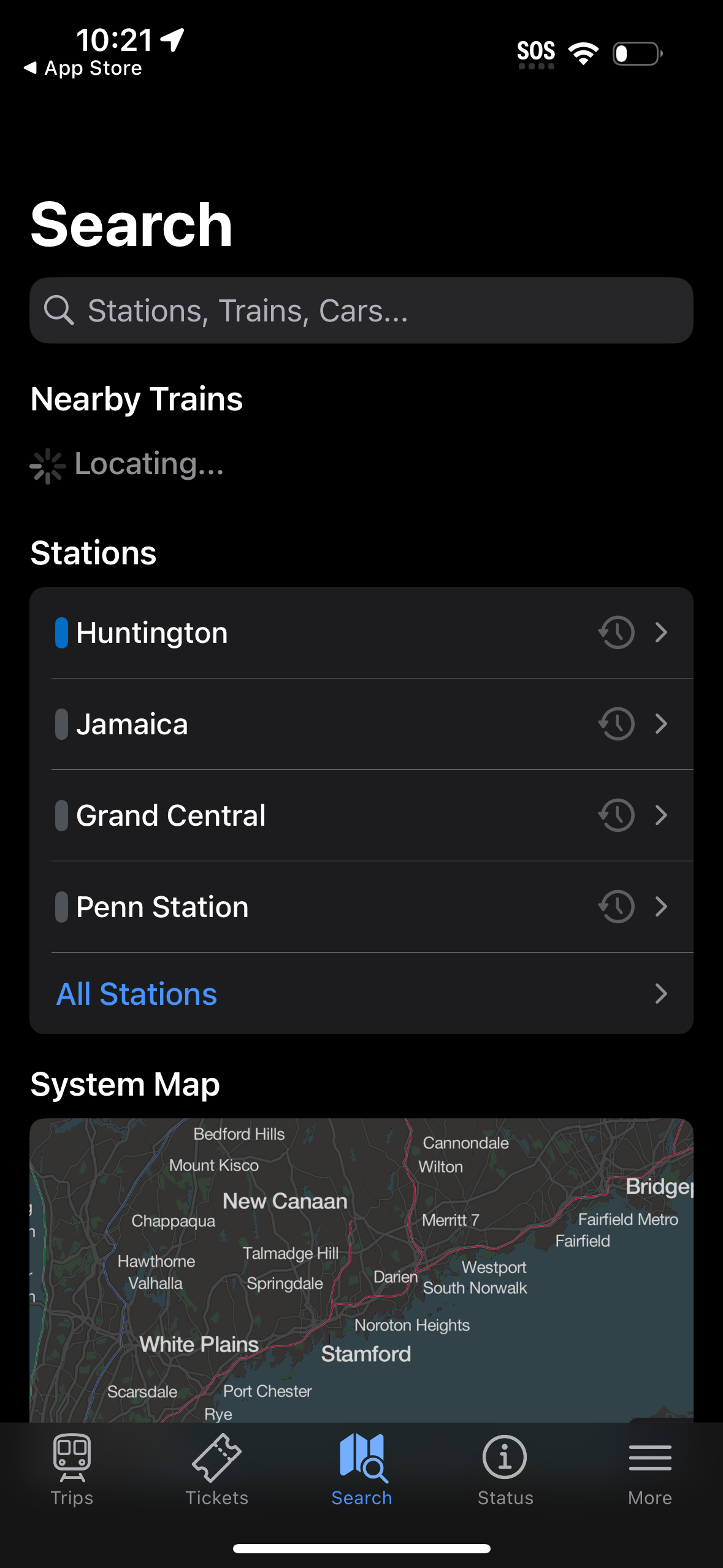Open recent departures clock icon for Huntington
The image size is (723, 1568).
click(616, 632)
